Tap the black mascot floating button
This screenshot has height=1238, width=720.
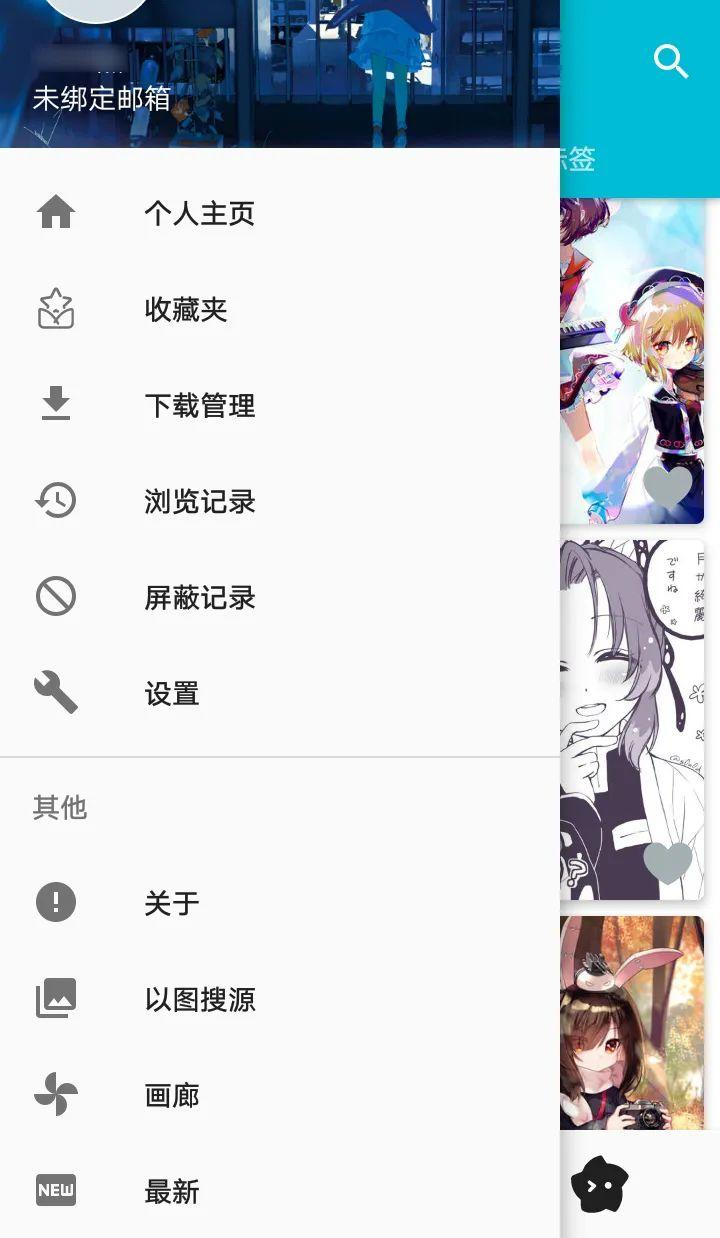pyautogui.click(x=600, y=1184)
